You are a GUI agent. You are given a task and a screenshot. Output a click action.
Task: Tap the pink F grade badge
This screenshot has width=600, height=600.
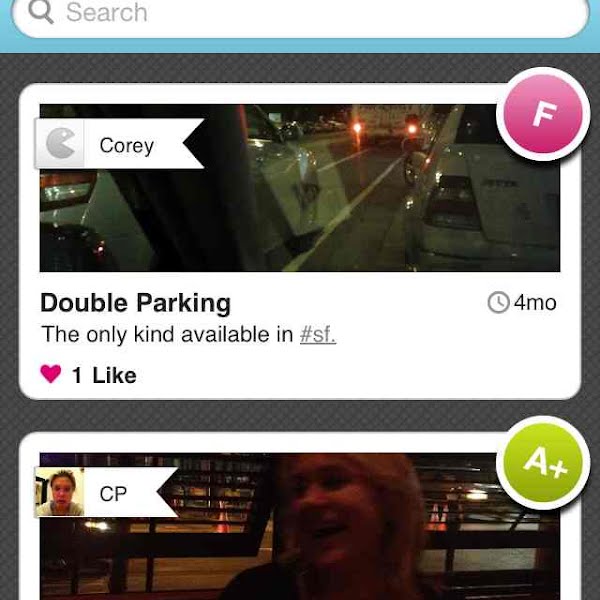pyautogui.click(x=542, y=114)
